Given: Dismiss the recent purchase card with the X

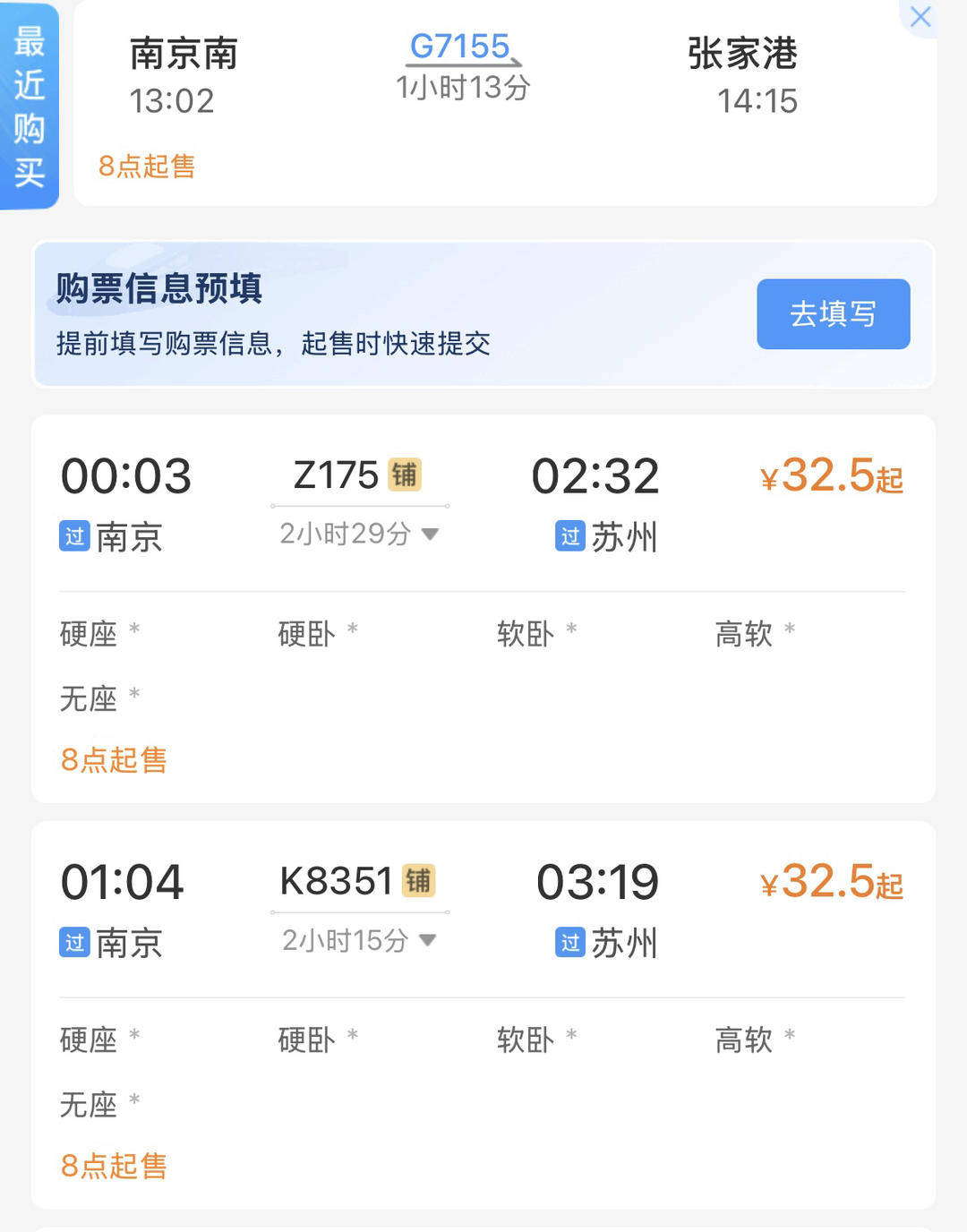Looking at the screenshot, I should [920, 17].
